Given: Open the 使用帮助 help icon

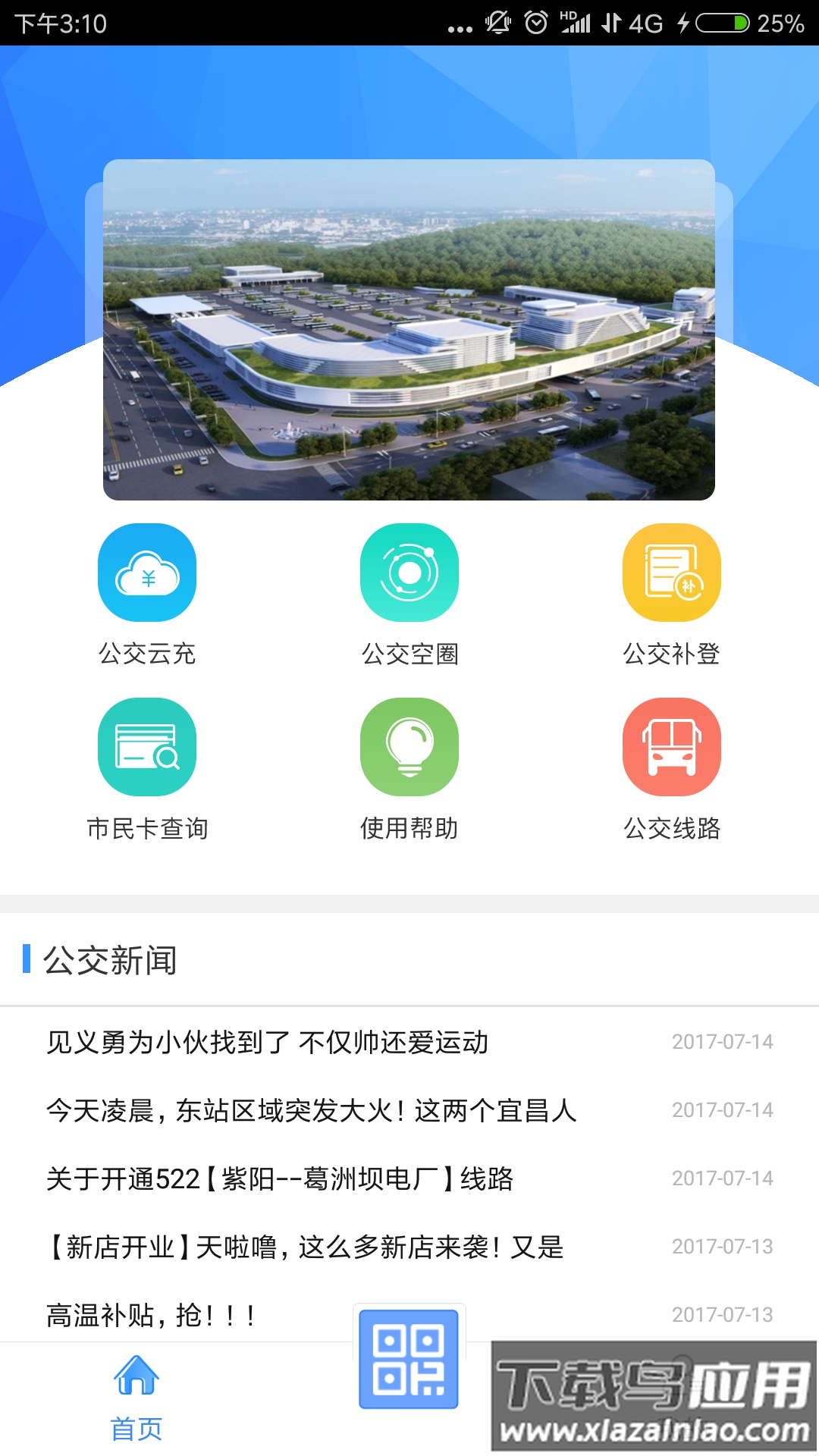Looking at the screenshot, I should pos(409,747).
